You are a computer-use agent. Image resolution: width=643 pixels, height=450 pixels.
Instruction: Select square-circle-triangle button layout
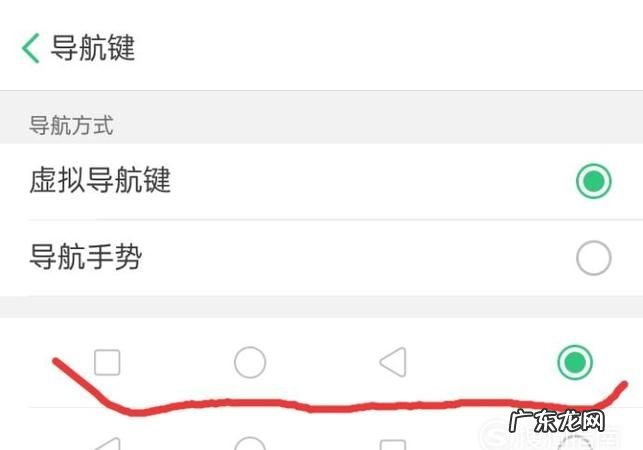(574, 362)
